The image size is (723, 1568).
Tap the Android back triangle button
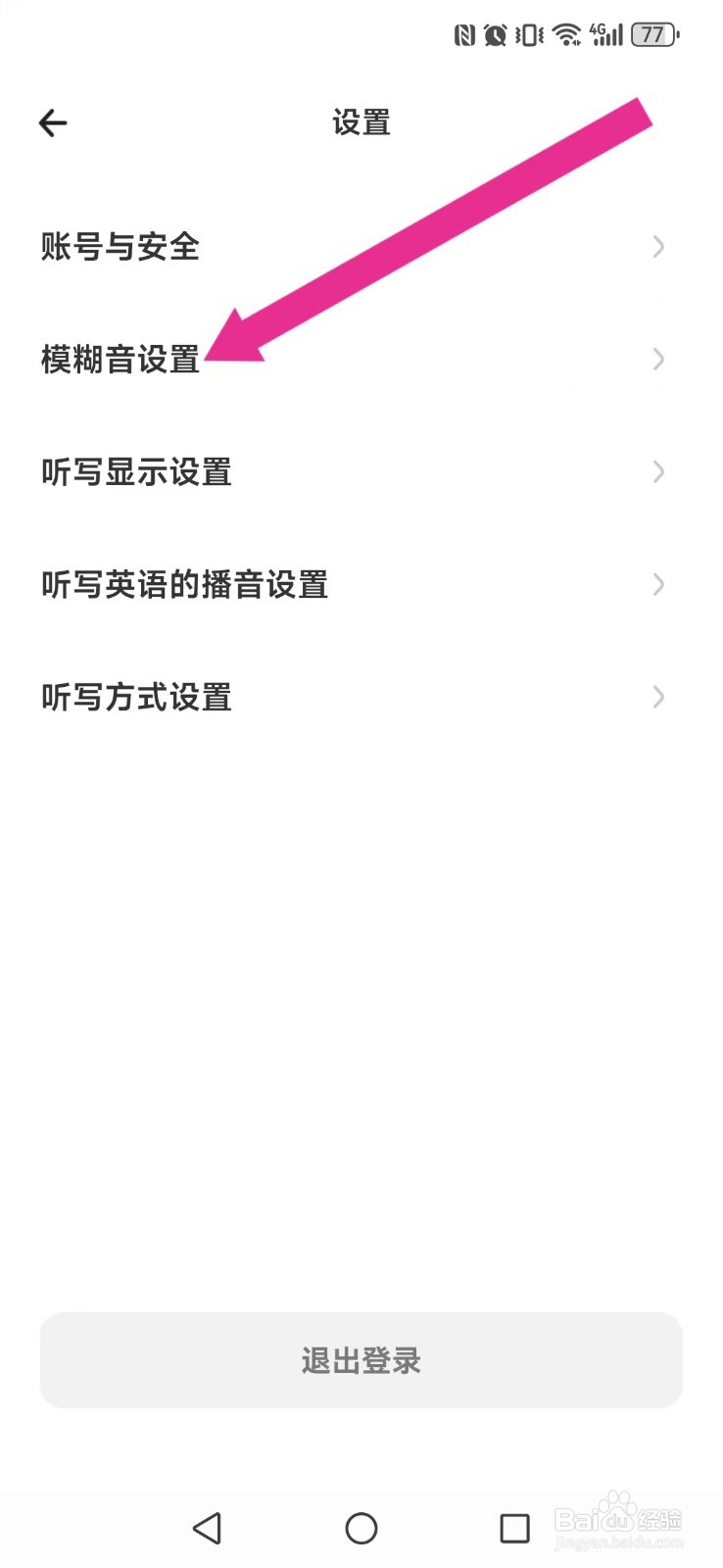(x=208, y=1528)
